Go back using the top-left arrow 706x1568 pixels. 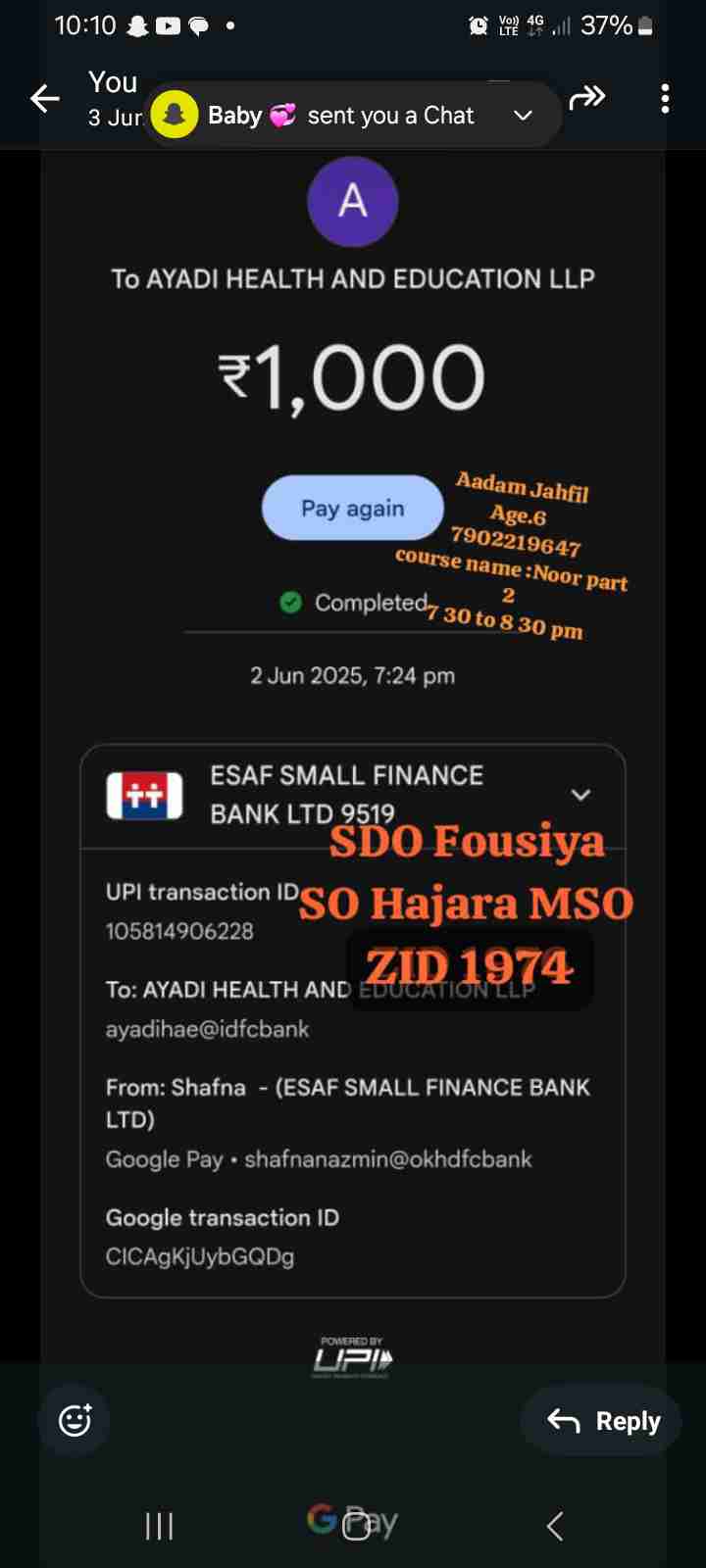[x=45, y=98]
